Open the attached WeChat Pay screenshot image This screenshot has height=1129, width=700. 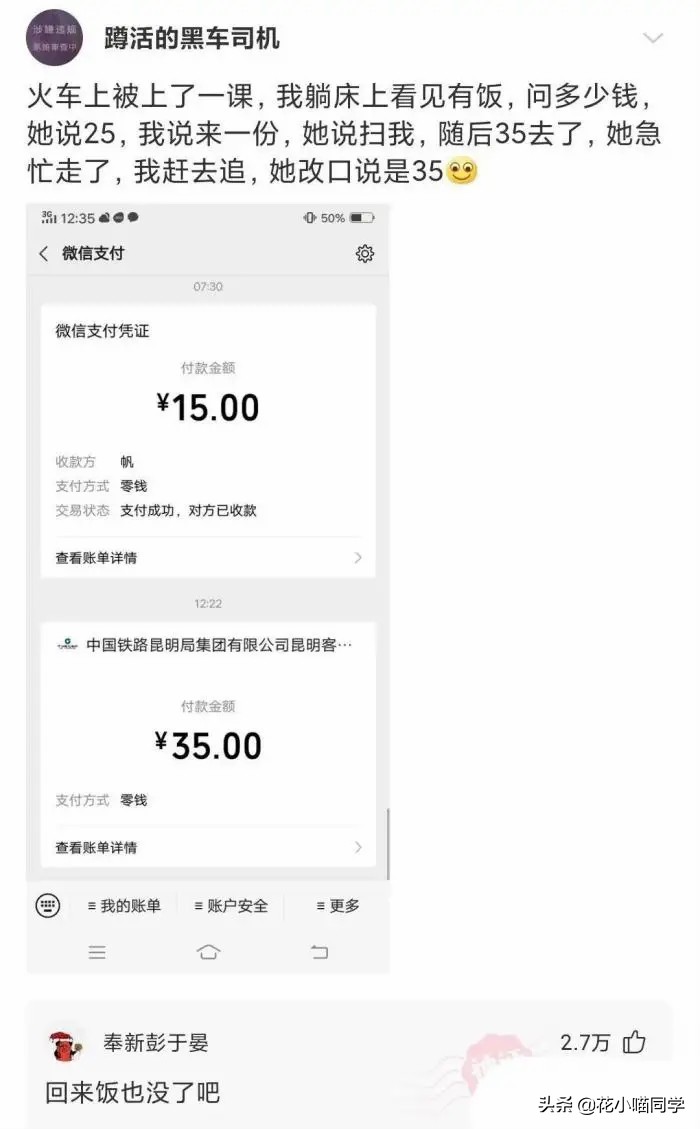[x=208, y=588]
